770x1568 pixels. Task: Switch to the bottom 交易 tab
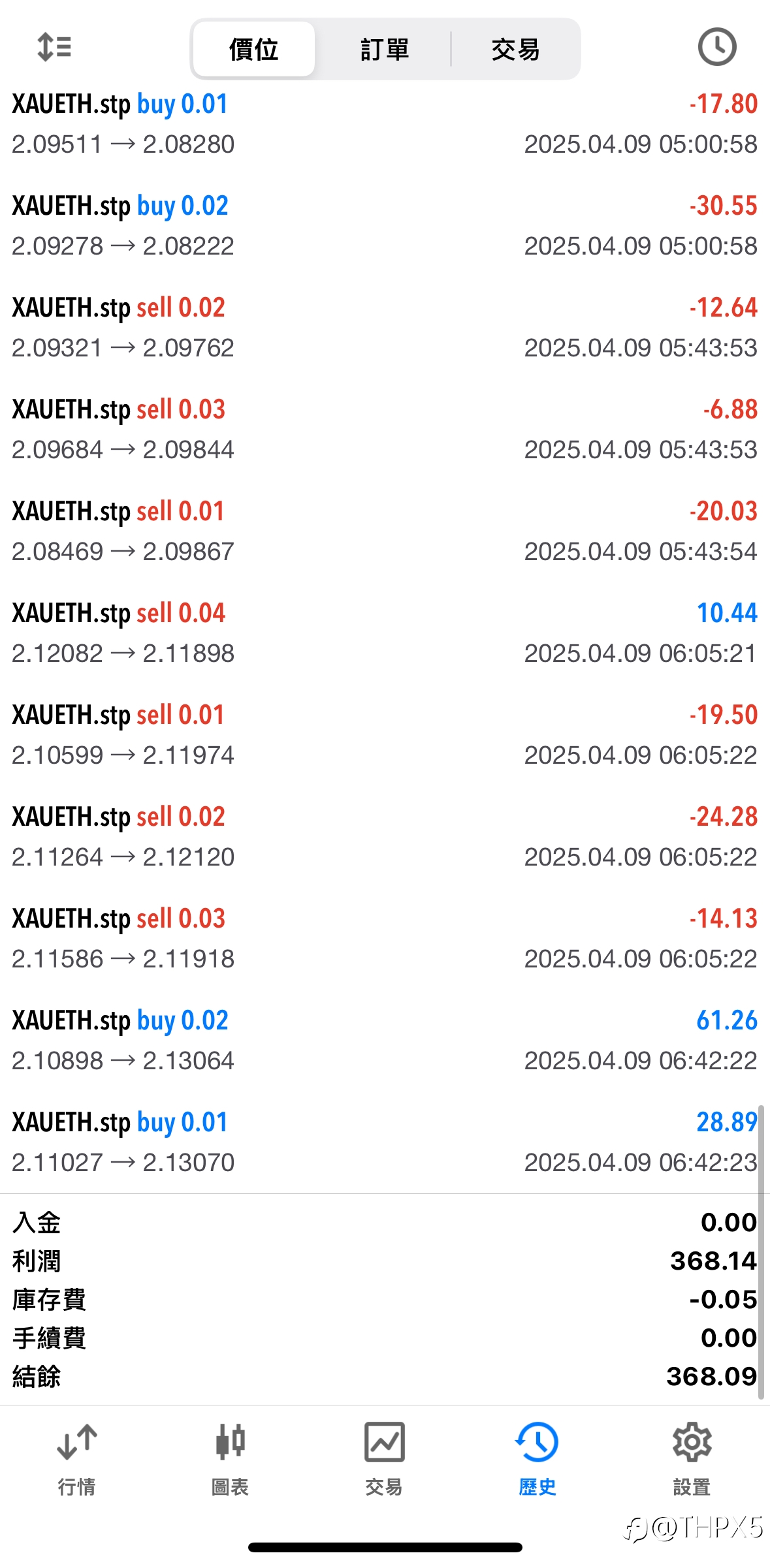(x=384, y=1459)
